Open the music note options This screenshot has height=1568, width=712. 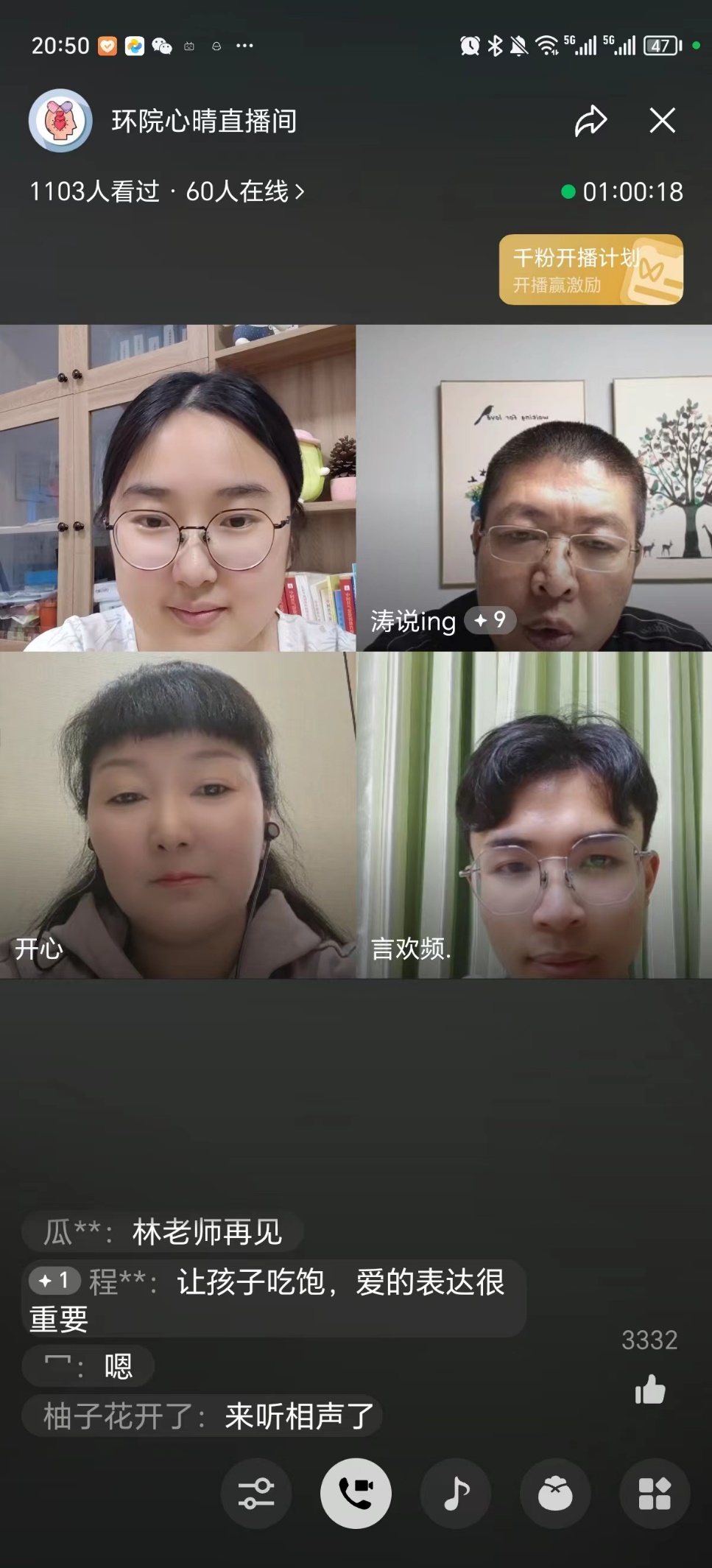coord(456,1494)
